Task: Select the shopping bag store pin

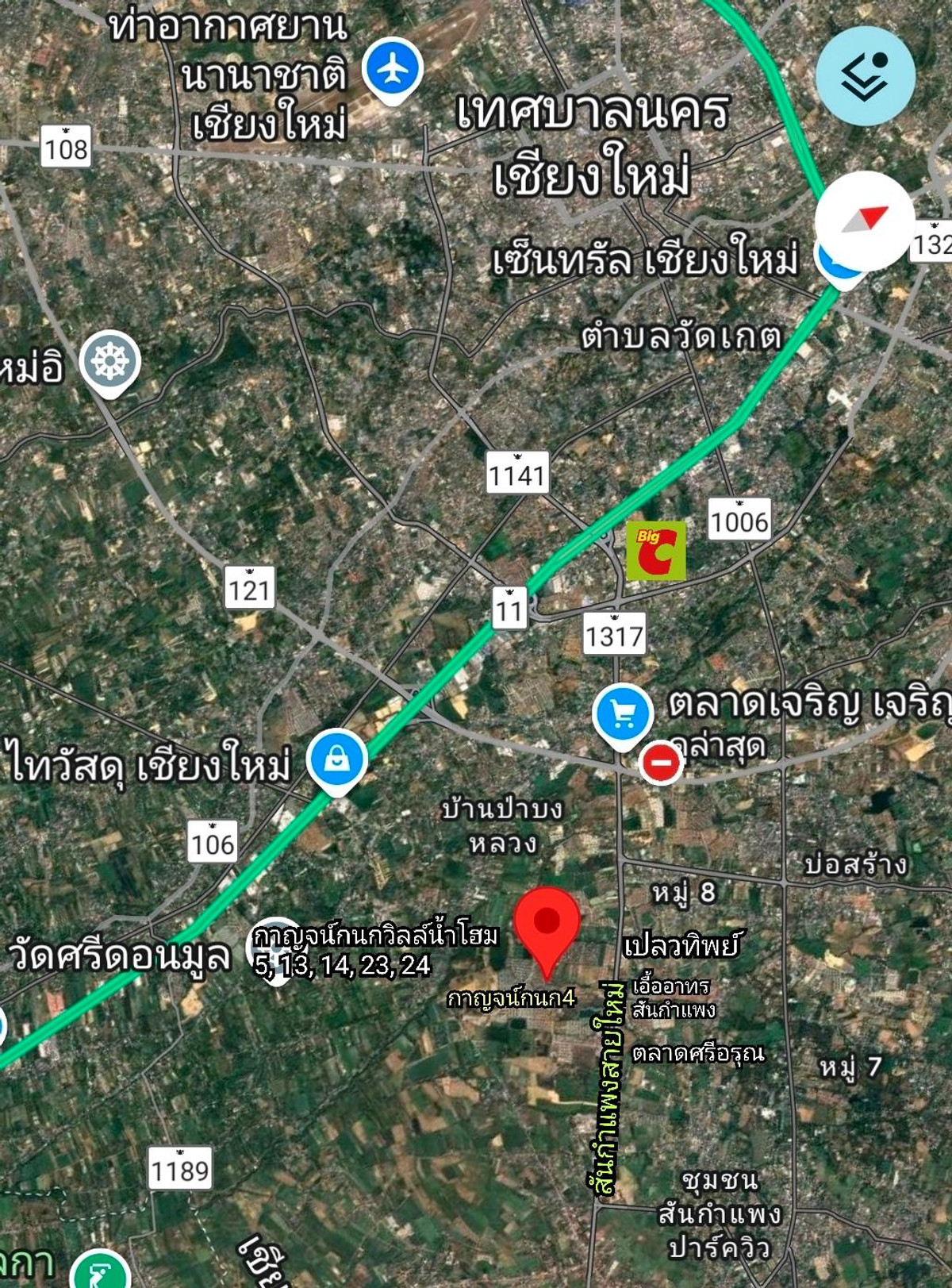Action: [x=337, y=759]
